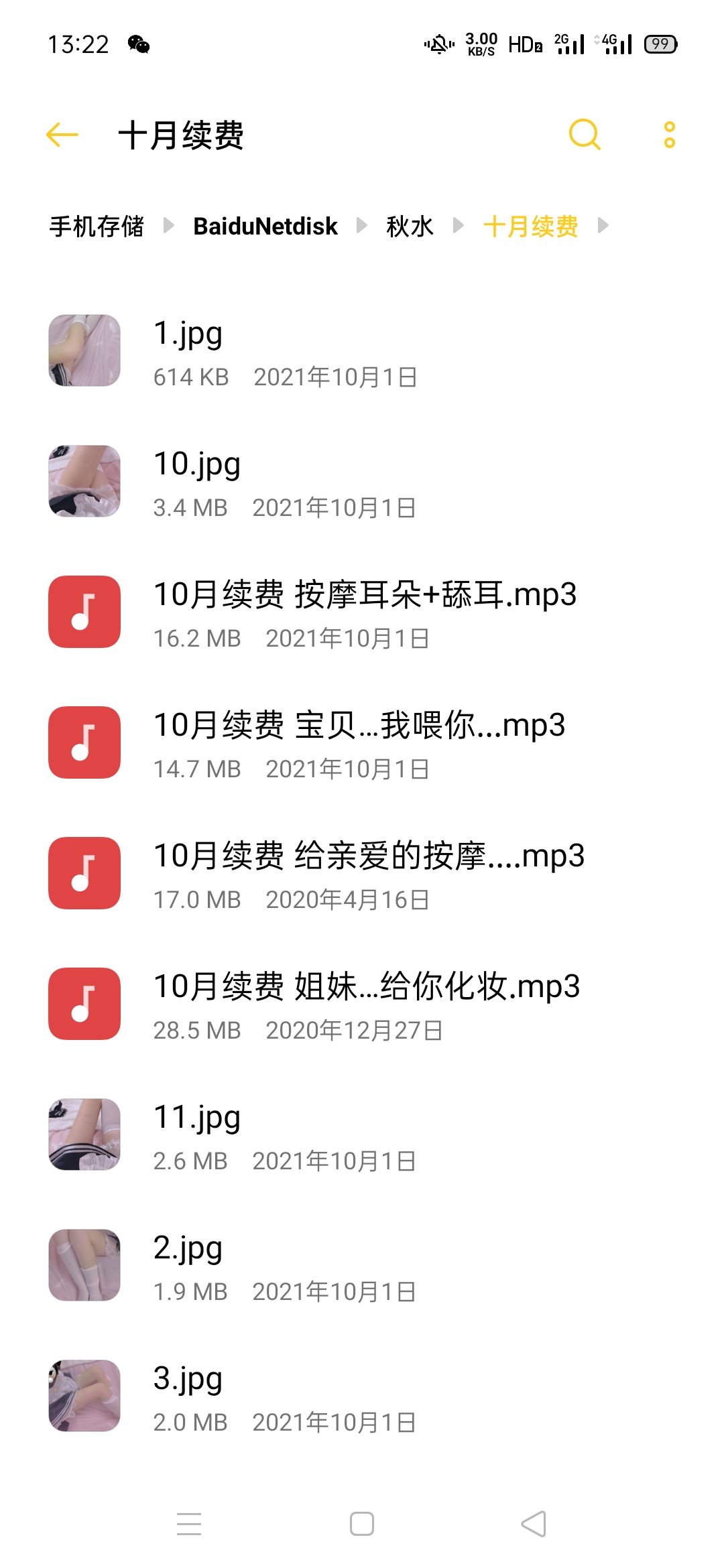Viewport: 724px width, 1568px height.
Task: Select the music icon of 按摩耳朵+舔耳.mp3
Action: pos(83,612)
